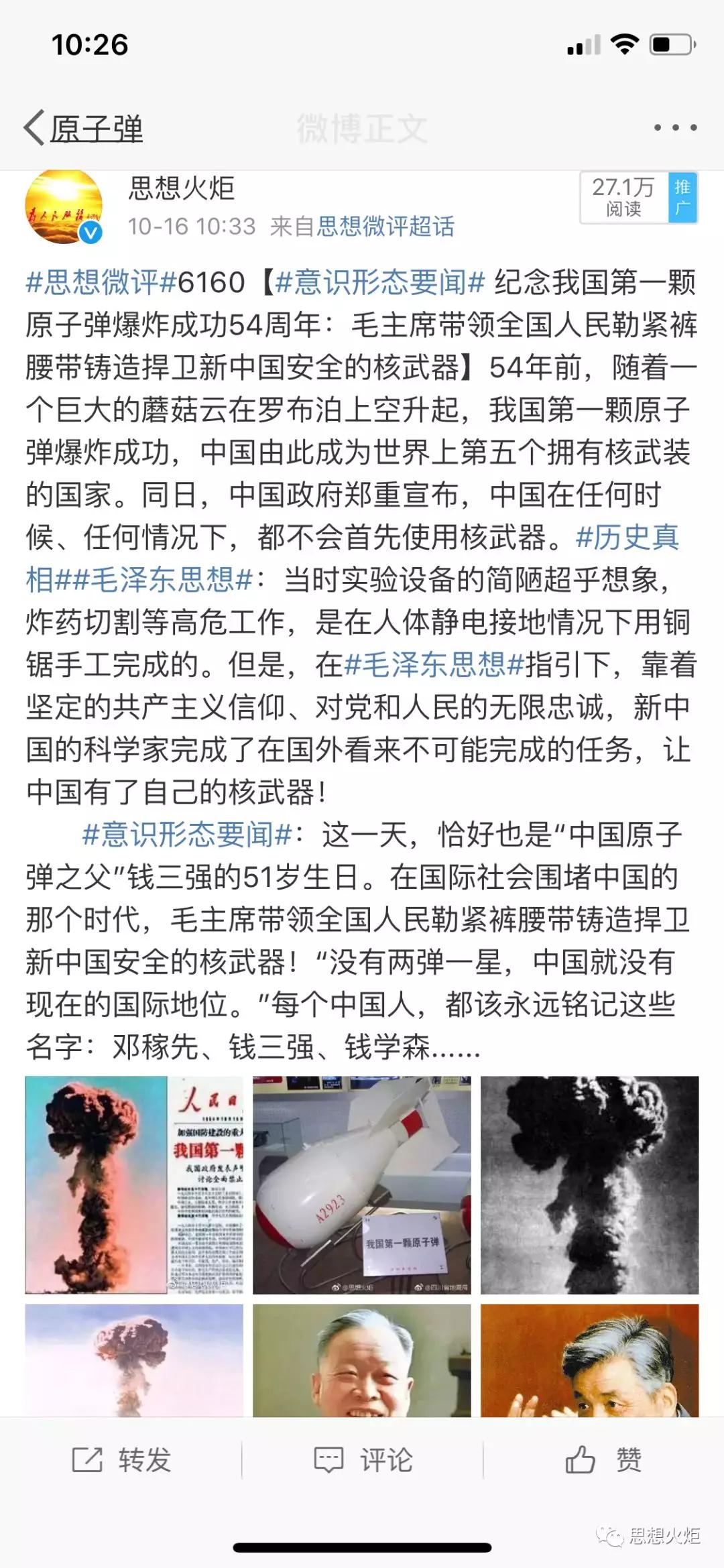
Task: Repost this Weibo with 转发
Action: pyautogui.click(x=121, y=1459)
